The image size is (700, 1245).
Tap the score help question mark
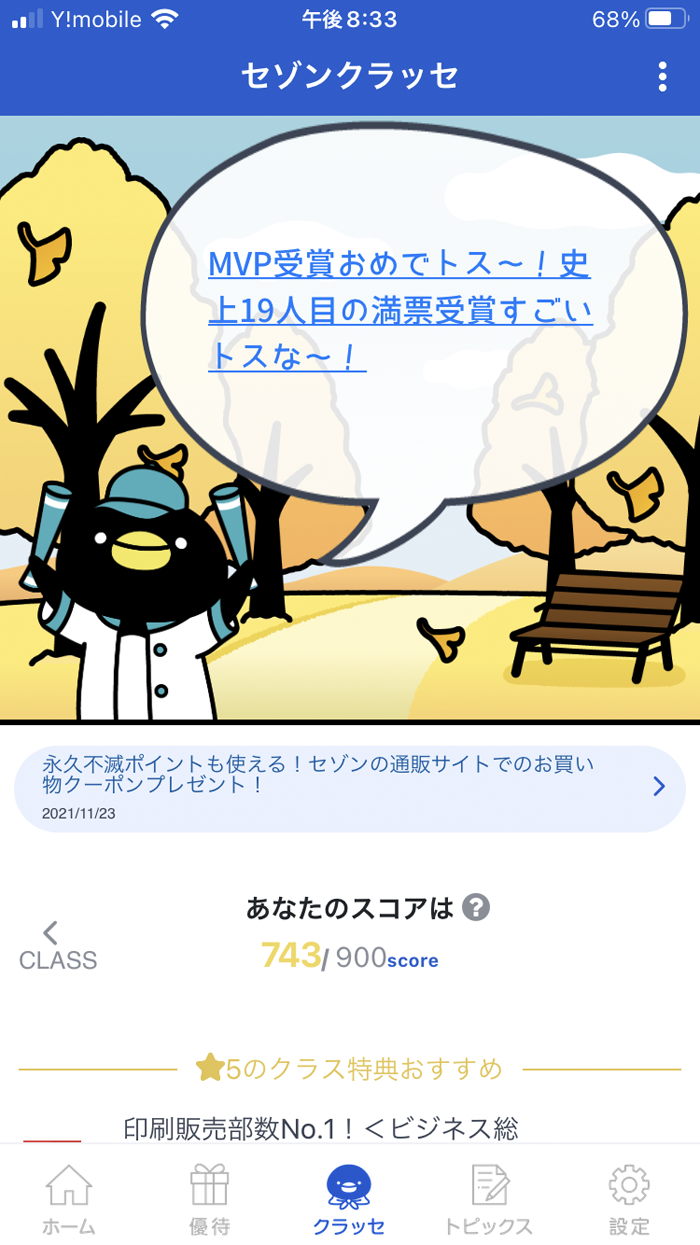[477, 908]
